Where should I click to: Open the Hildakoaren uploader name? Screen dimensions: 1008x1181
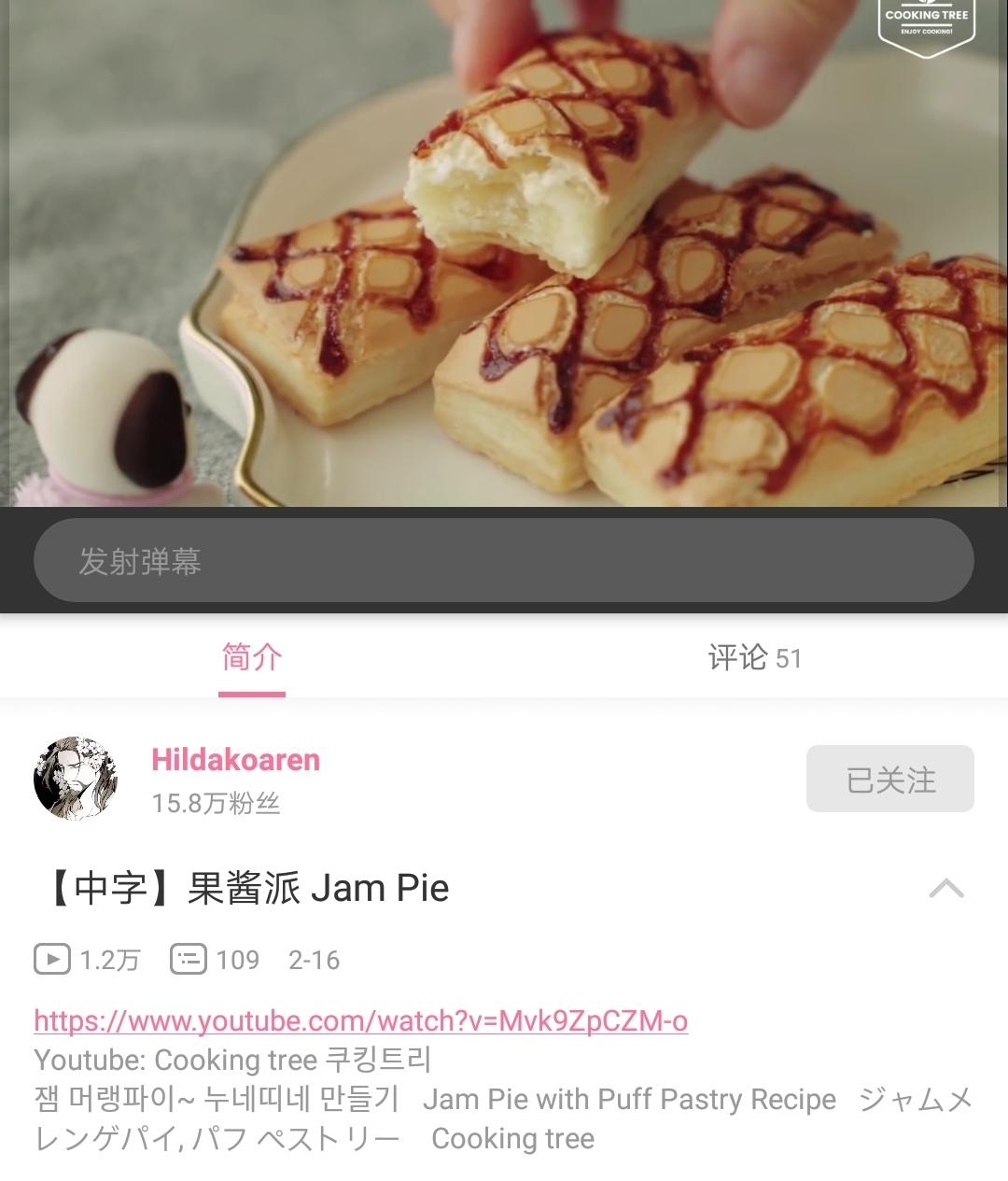pos(235,760)
